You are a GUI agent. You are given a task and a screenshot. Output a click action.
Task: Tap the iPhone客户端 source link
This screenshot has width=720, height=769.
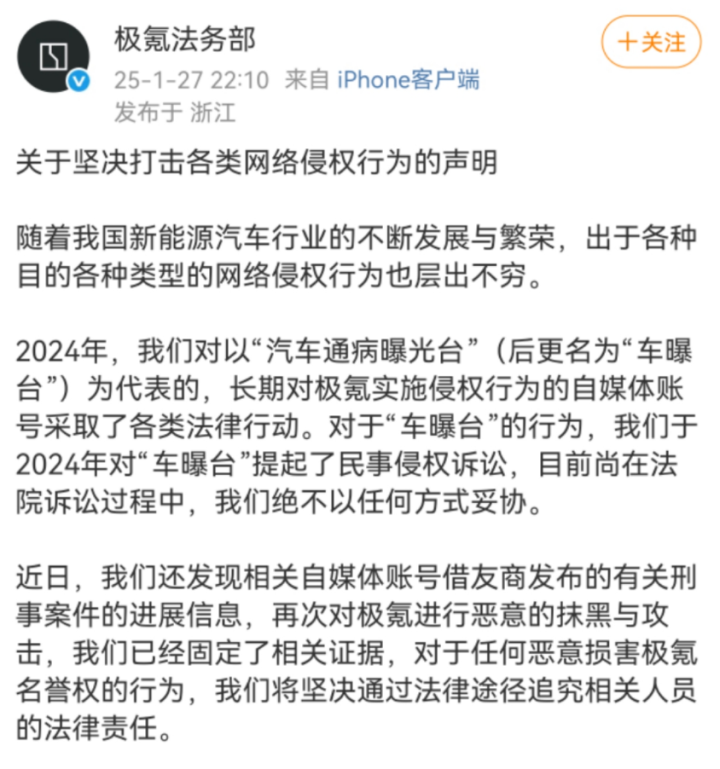(x=409, y=79)
